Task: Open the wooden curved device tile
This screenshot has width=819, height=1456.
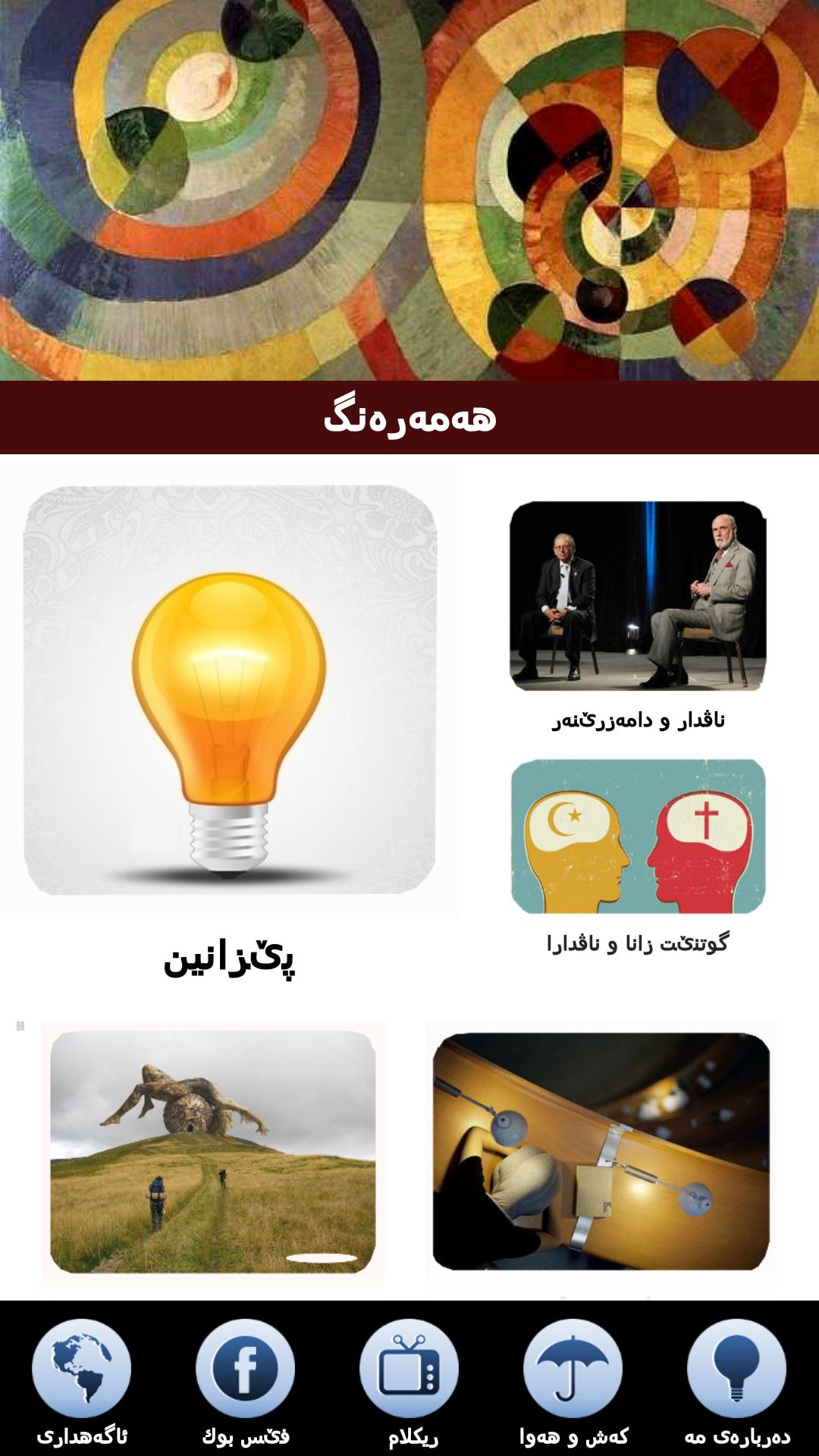Action: 601,1151
